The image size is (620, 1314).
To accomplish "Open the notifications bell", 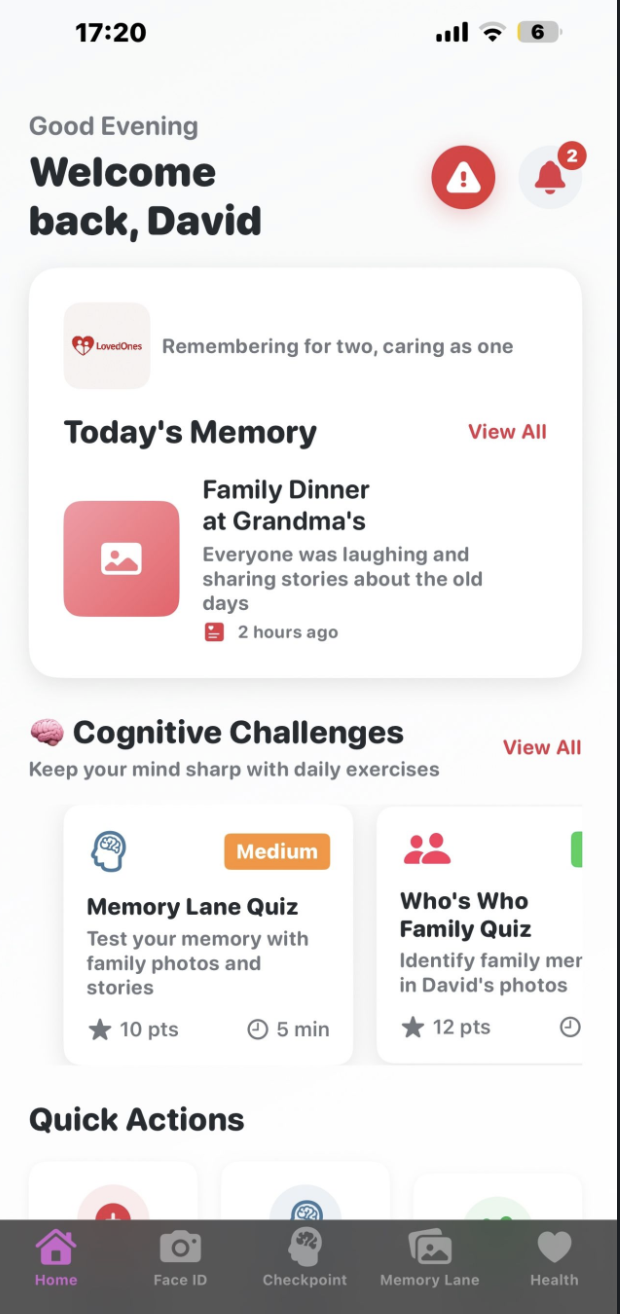I will tap(550, 179).
